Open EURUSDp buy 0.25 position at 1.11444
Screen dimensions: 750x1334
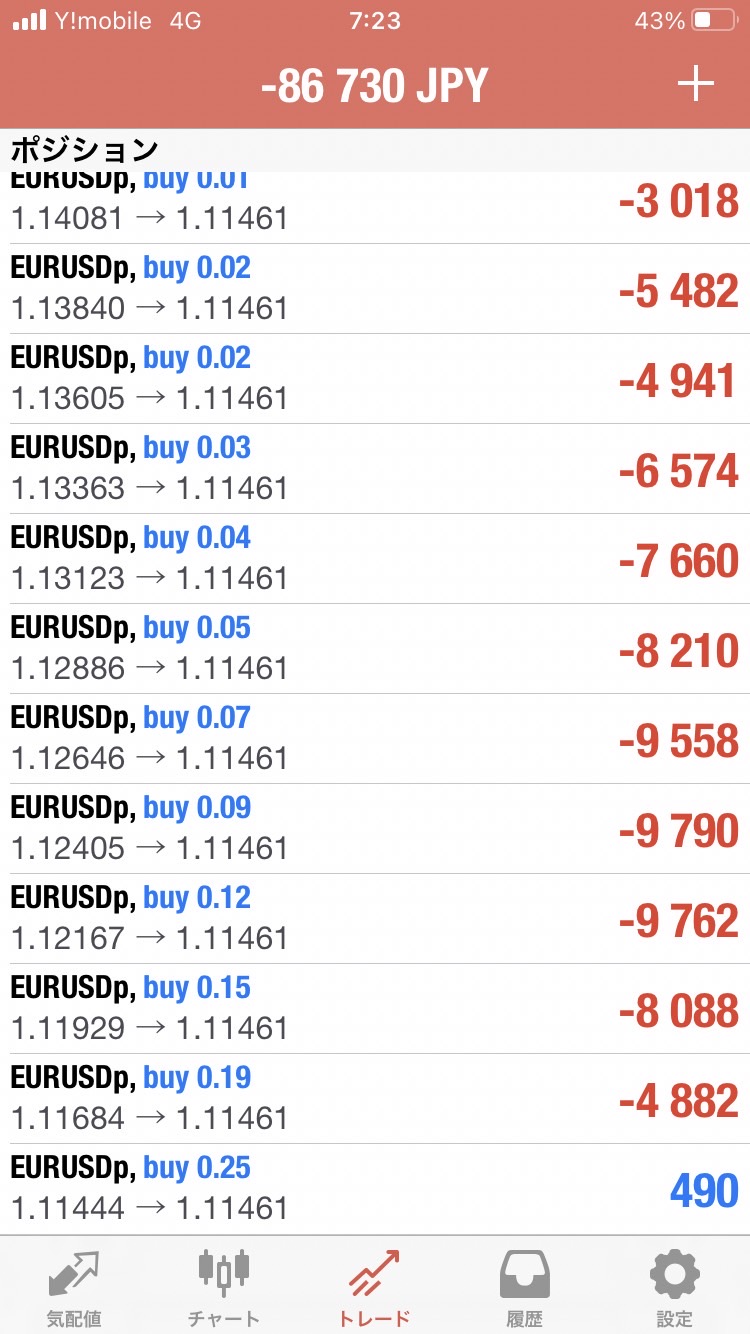(x=375, y=1189)
